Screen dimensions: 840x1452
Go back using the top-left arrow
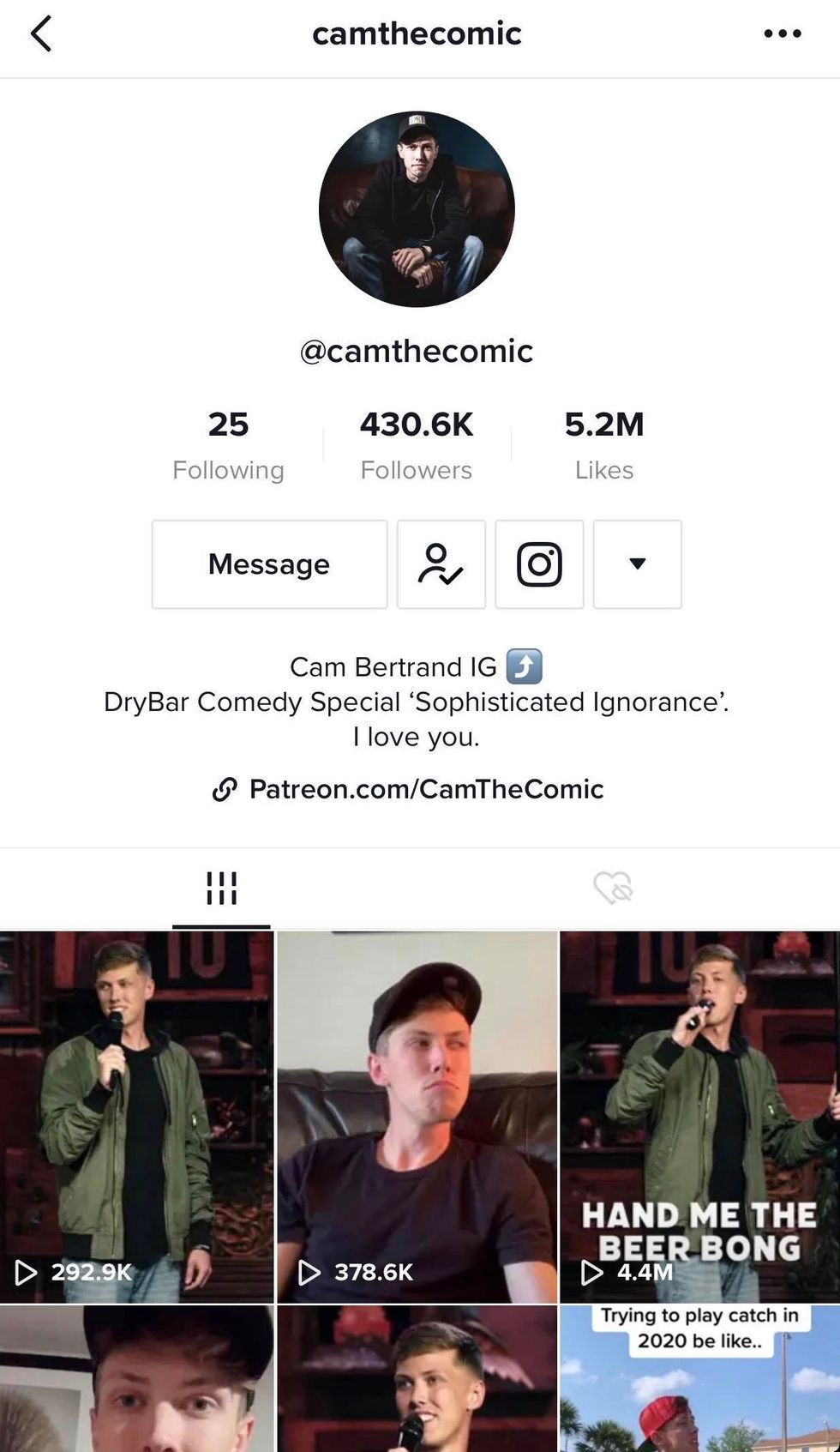click(41, 34)
